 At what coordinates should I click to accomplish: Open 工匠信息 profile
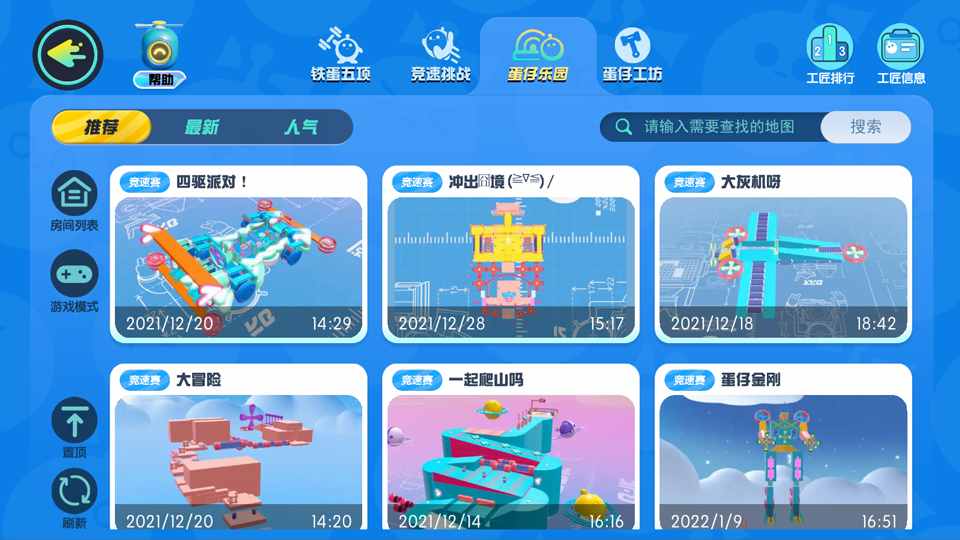point(900,53)
